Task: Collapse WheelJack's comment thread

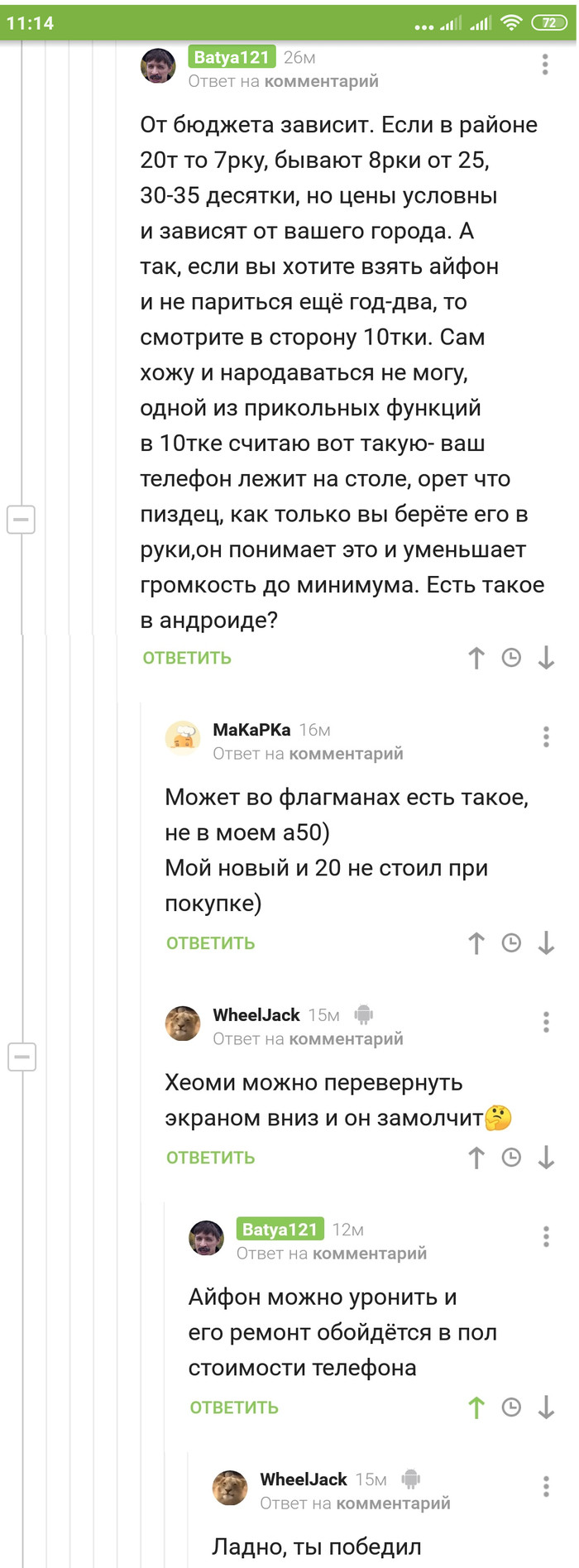Action: click(x=22, y=1057)
